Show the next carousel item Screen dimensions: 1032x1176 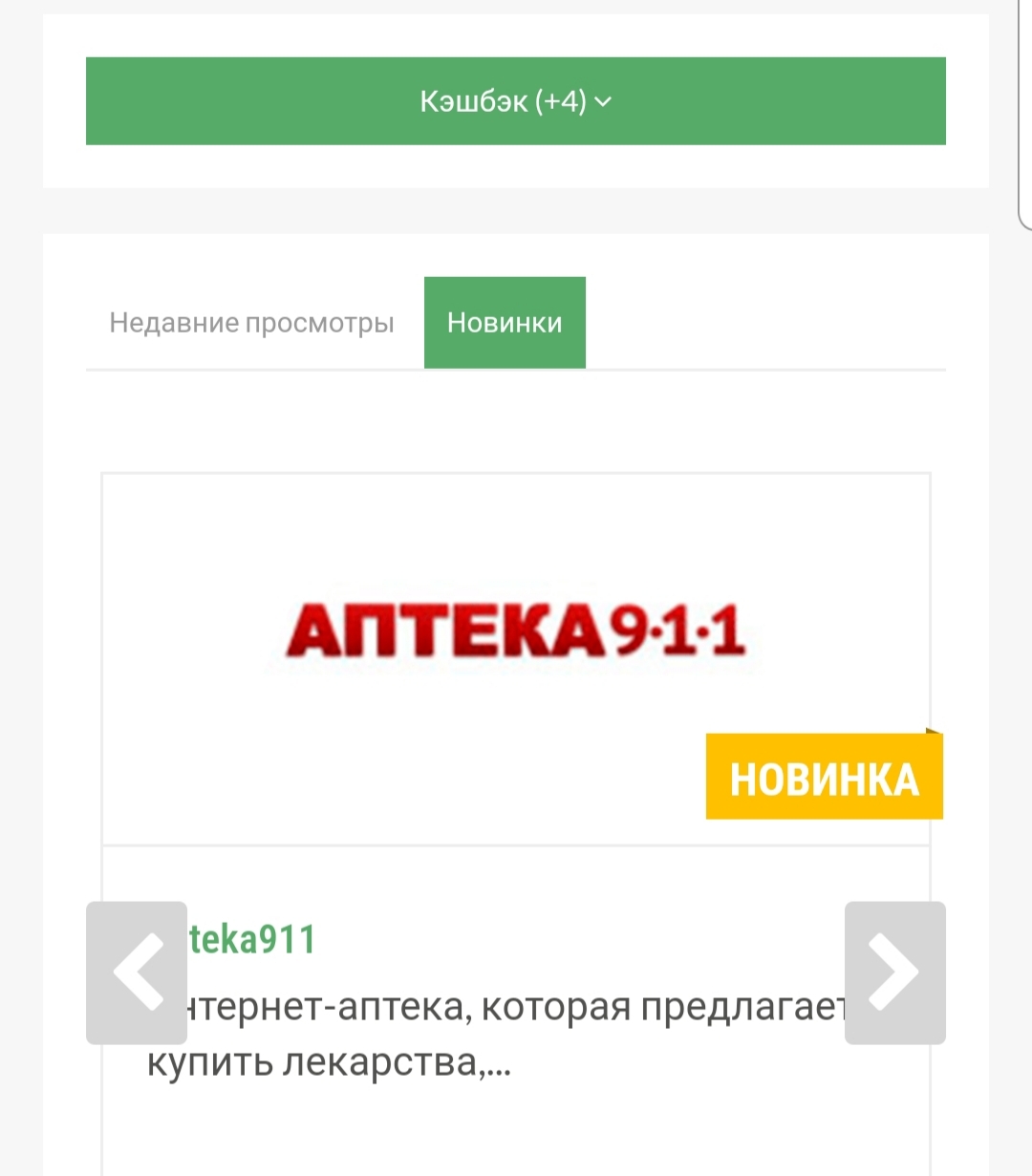coord(894,973)
